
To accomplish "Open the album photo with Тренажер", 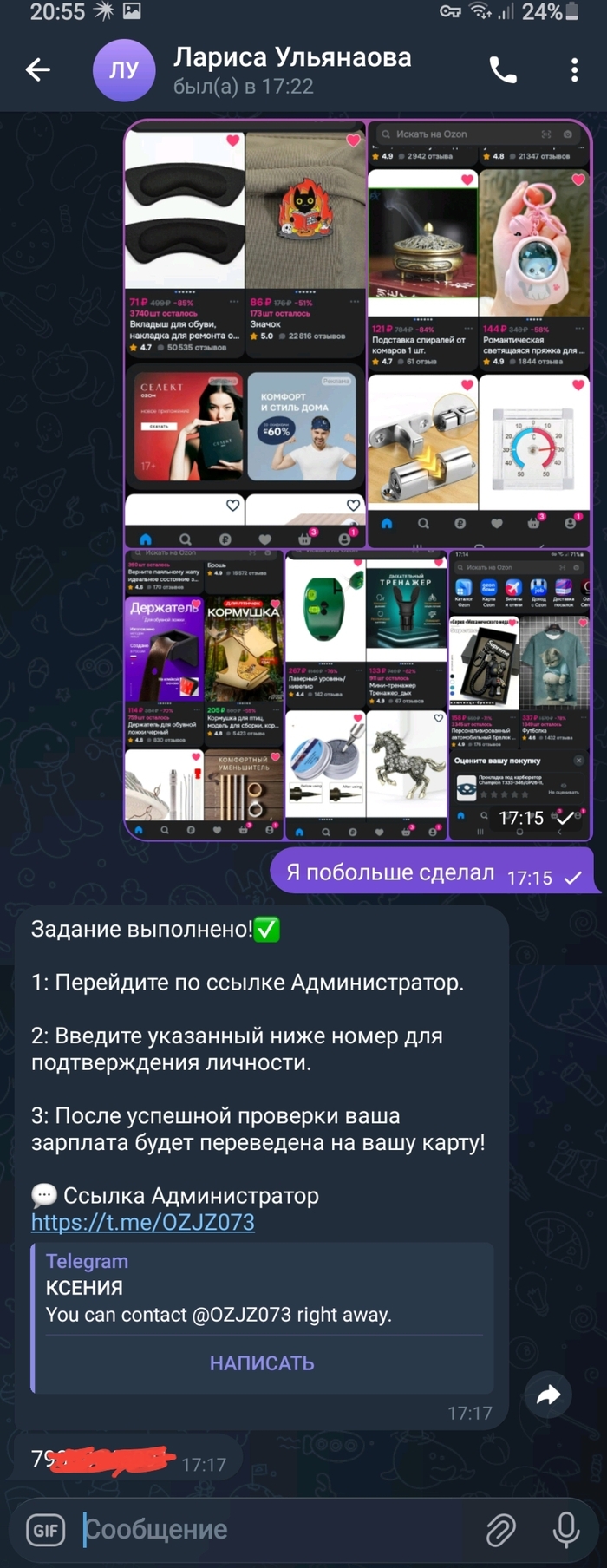I will point(365,694).
